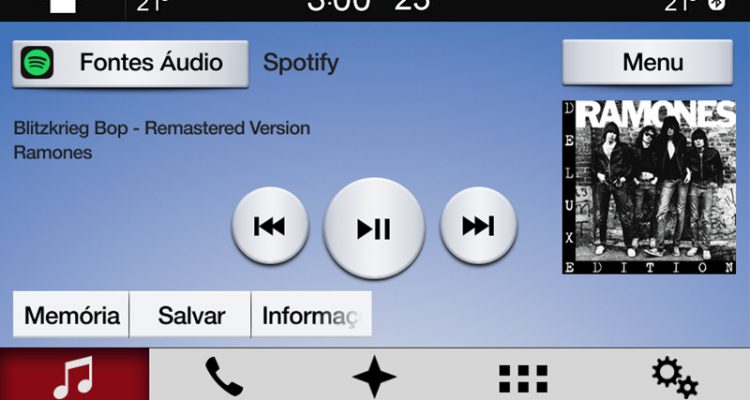Open the Fontes Áudio source selector
This screenshot has width=750, height=400.
[x=130, y=64]
